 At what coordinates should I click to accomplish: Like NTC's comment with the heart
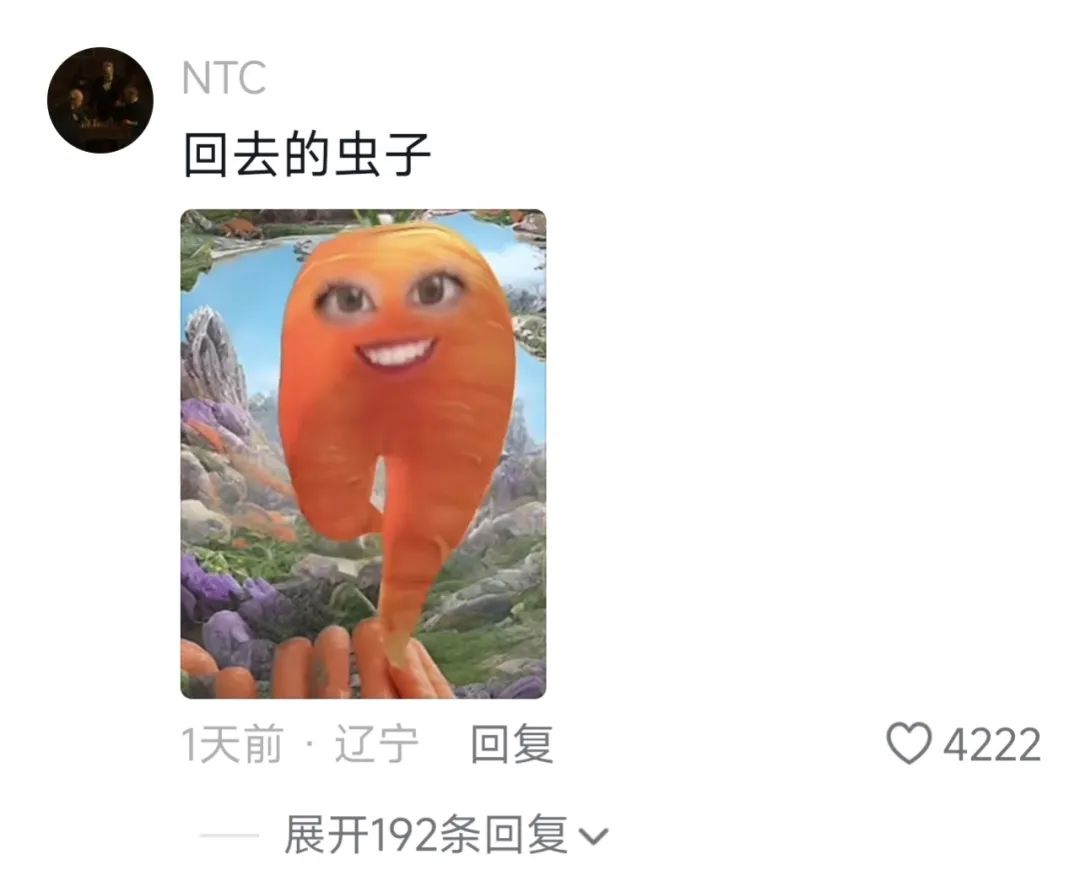click(909, 745)
